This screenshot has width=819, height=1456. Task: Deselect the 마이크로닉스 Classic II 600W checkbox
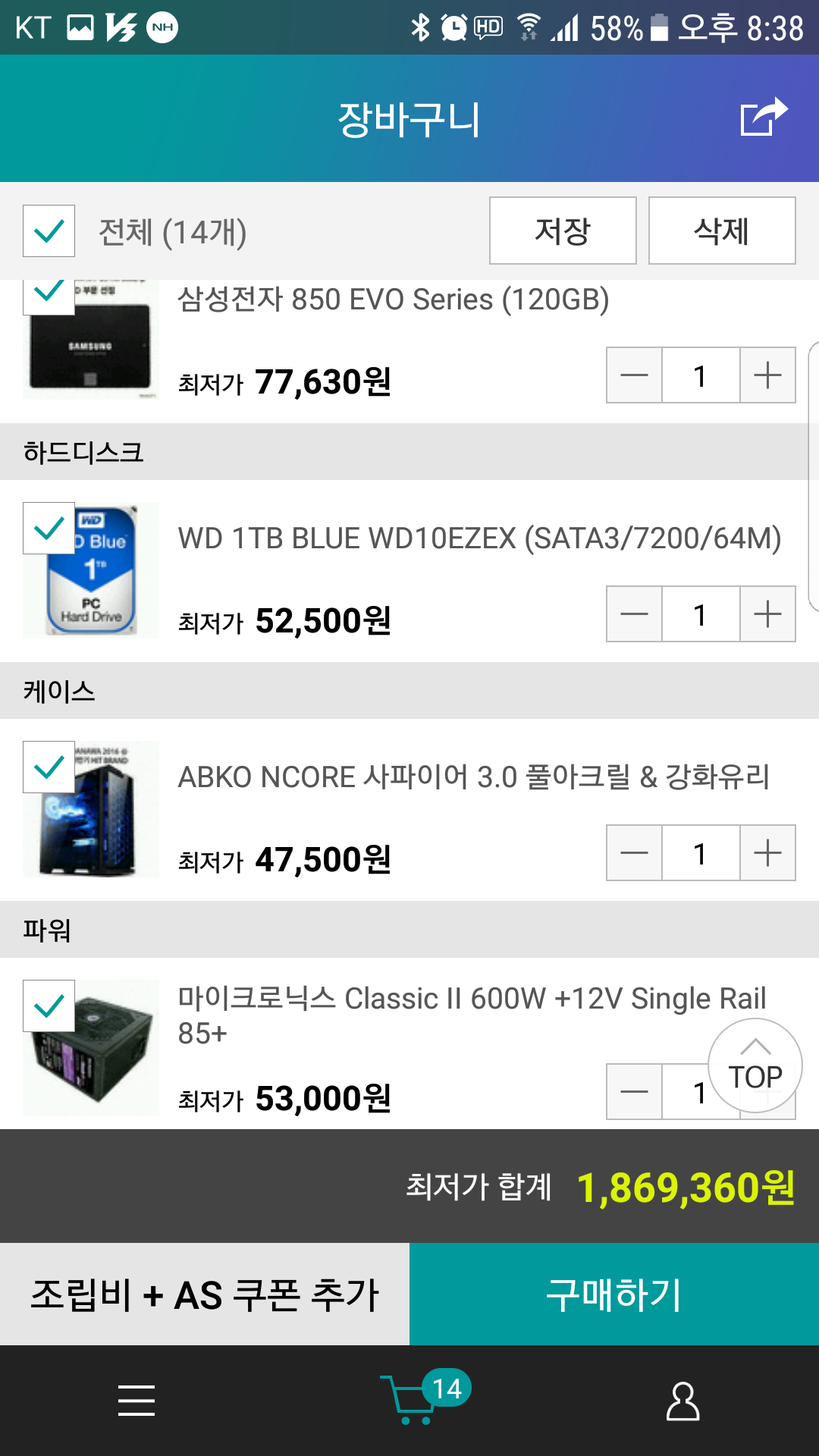click(49, 1006)
